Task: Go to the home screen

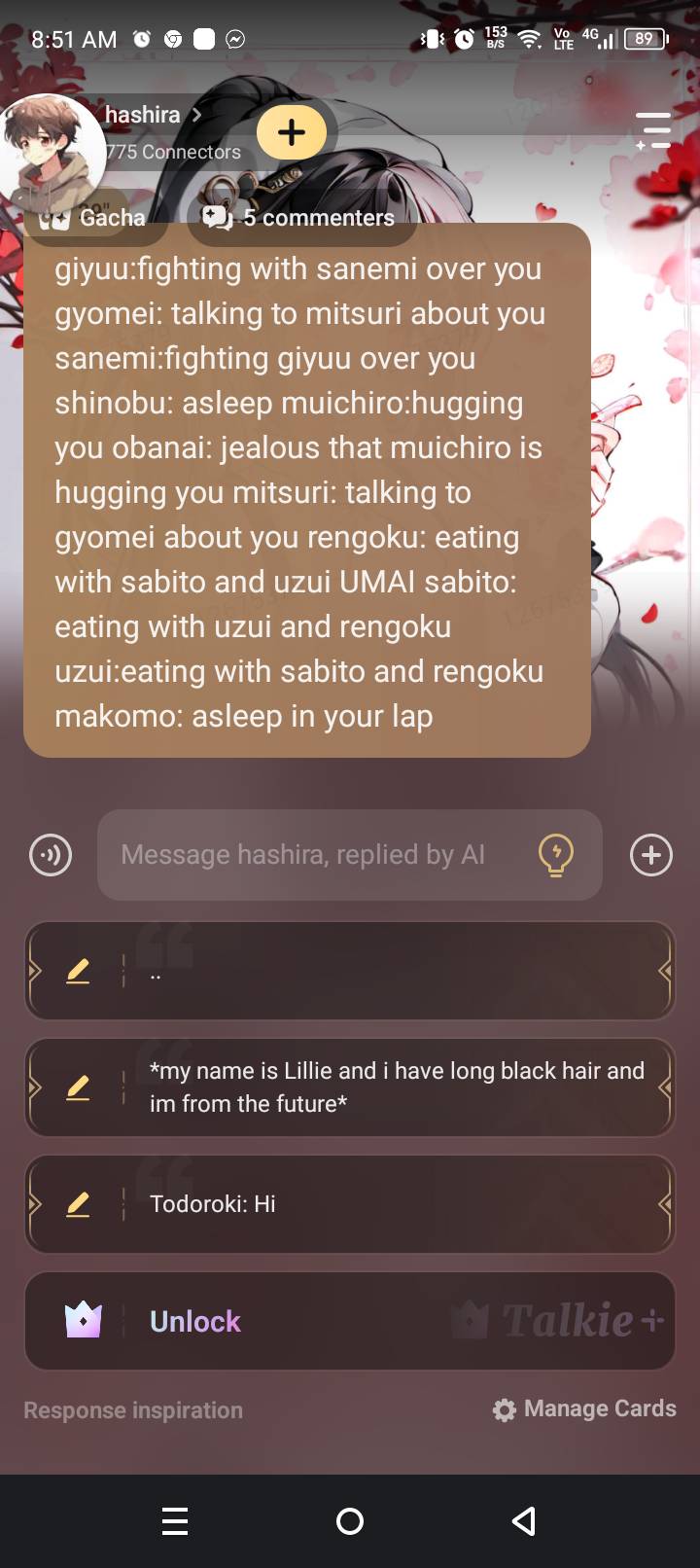Action: point(350,1520)
